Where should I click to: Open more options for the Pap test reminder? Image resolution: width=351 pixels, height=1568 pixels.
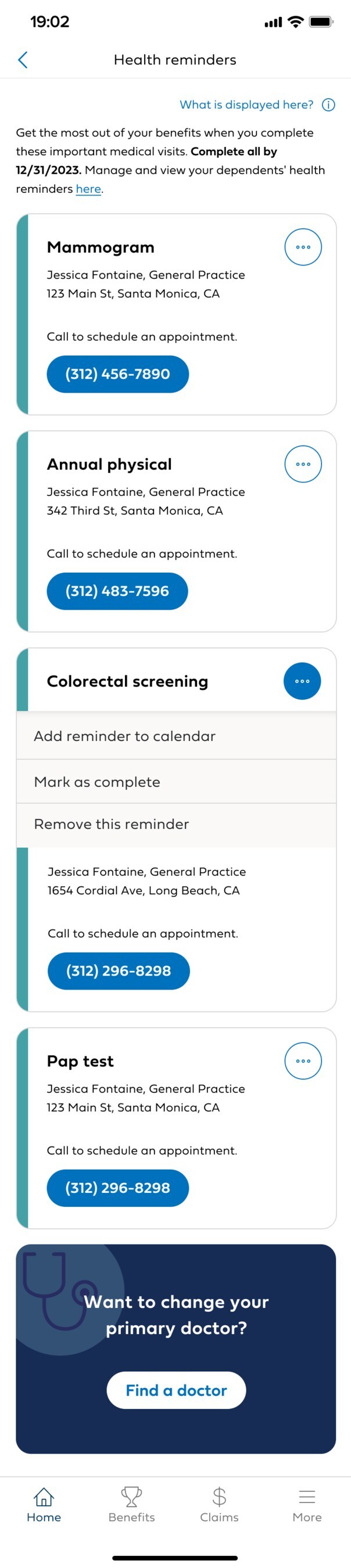tap(303, 1060)
